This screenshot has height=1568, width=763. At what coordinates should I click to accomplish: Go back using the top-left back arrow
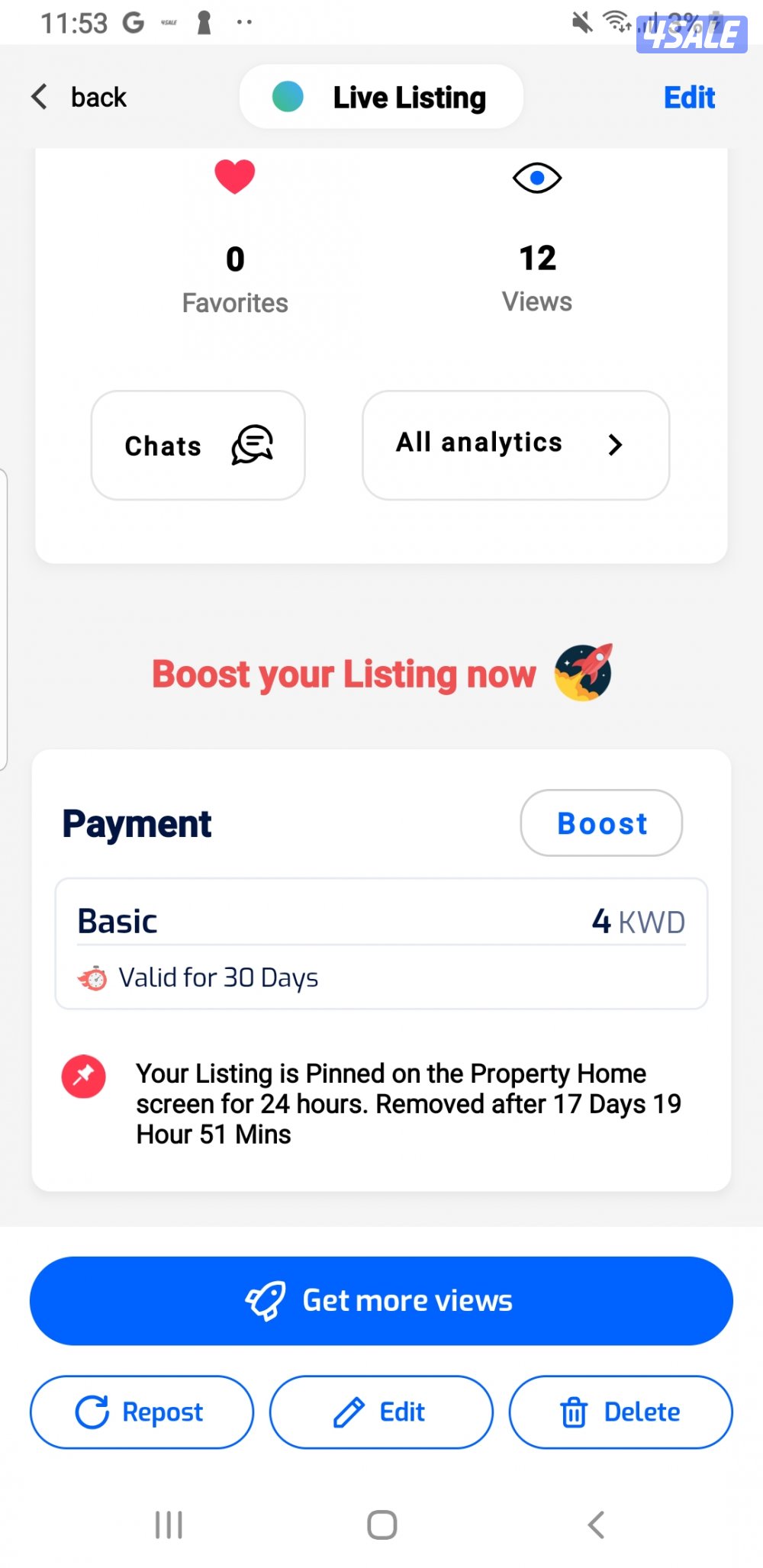coord(76,97)
